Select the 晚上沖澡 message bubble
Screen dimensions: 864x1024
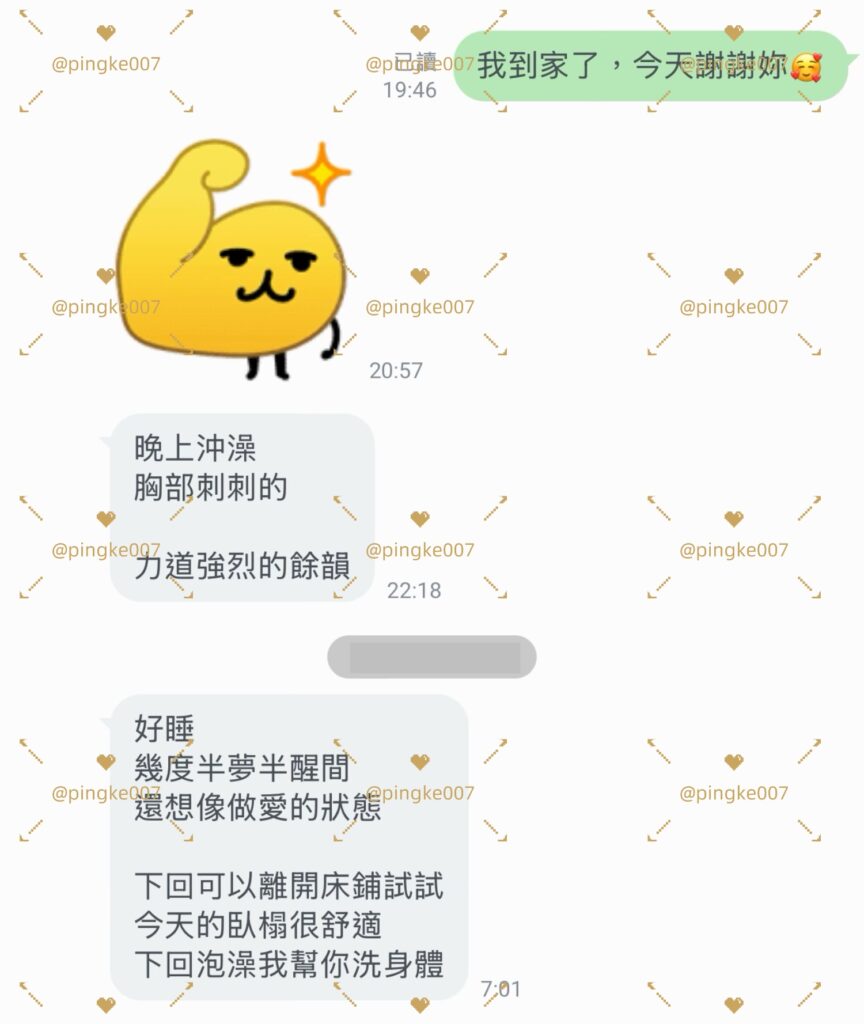pos(240,505)
